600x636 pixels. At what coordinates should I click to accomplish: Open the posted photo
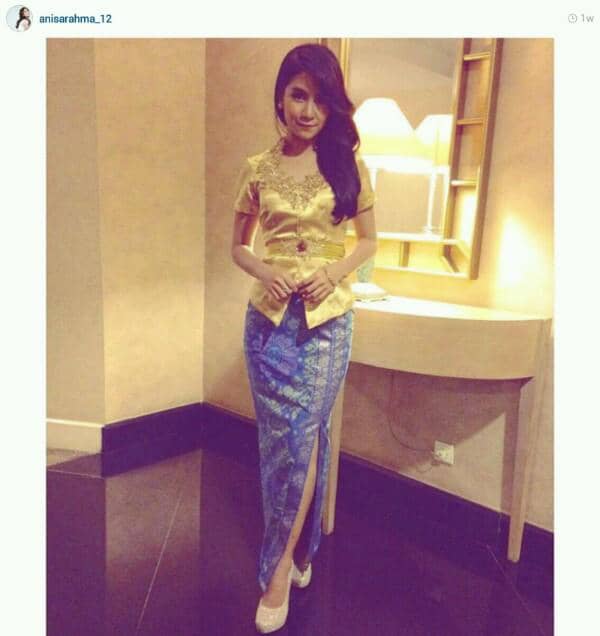[299, 336]
